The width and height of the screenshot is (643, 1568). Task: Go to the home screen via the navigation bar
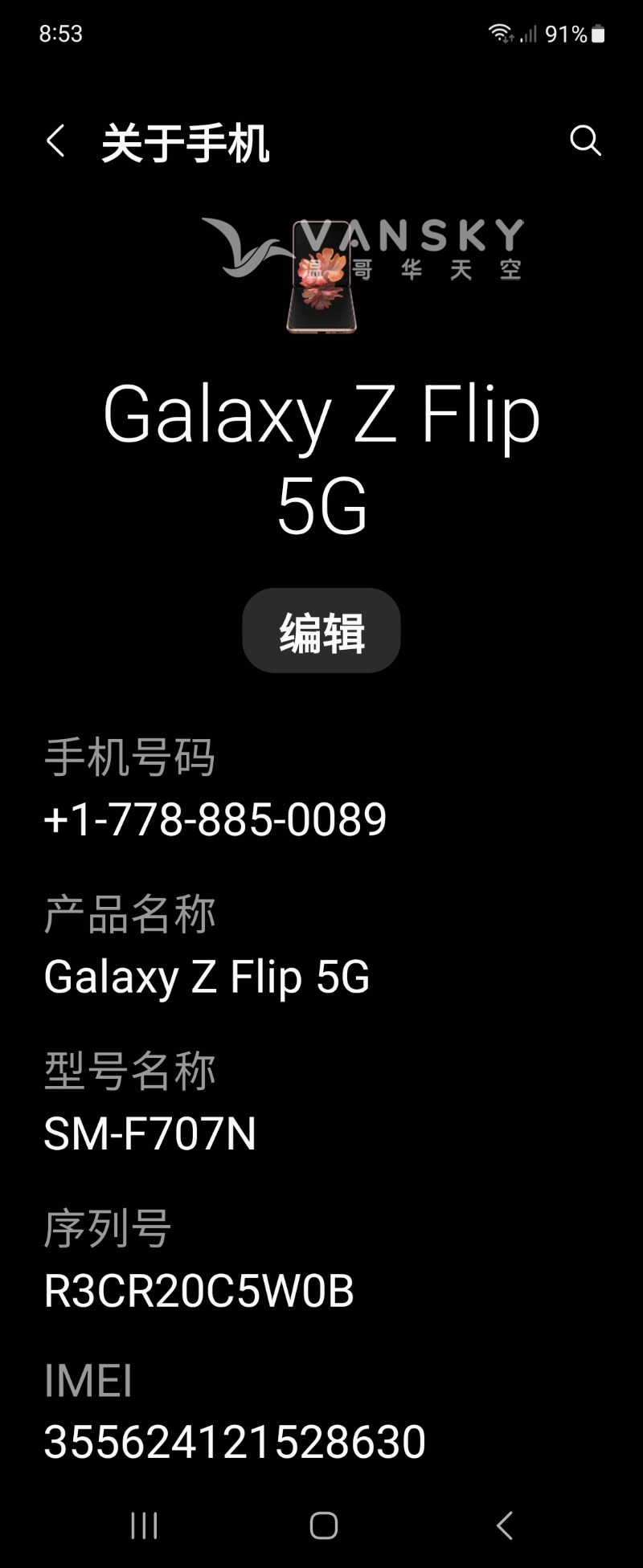[x=323, y=1525]
